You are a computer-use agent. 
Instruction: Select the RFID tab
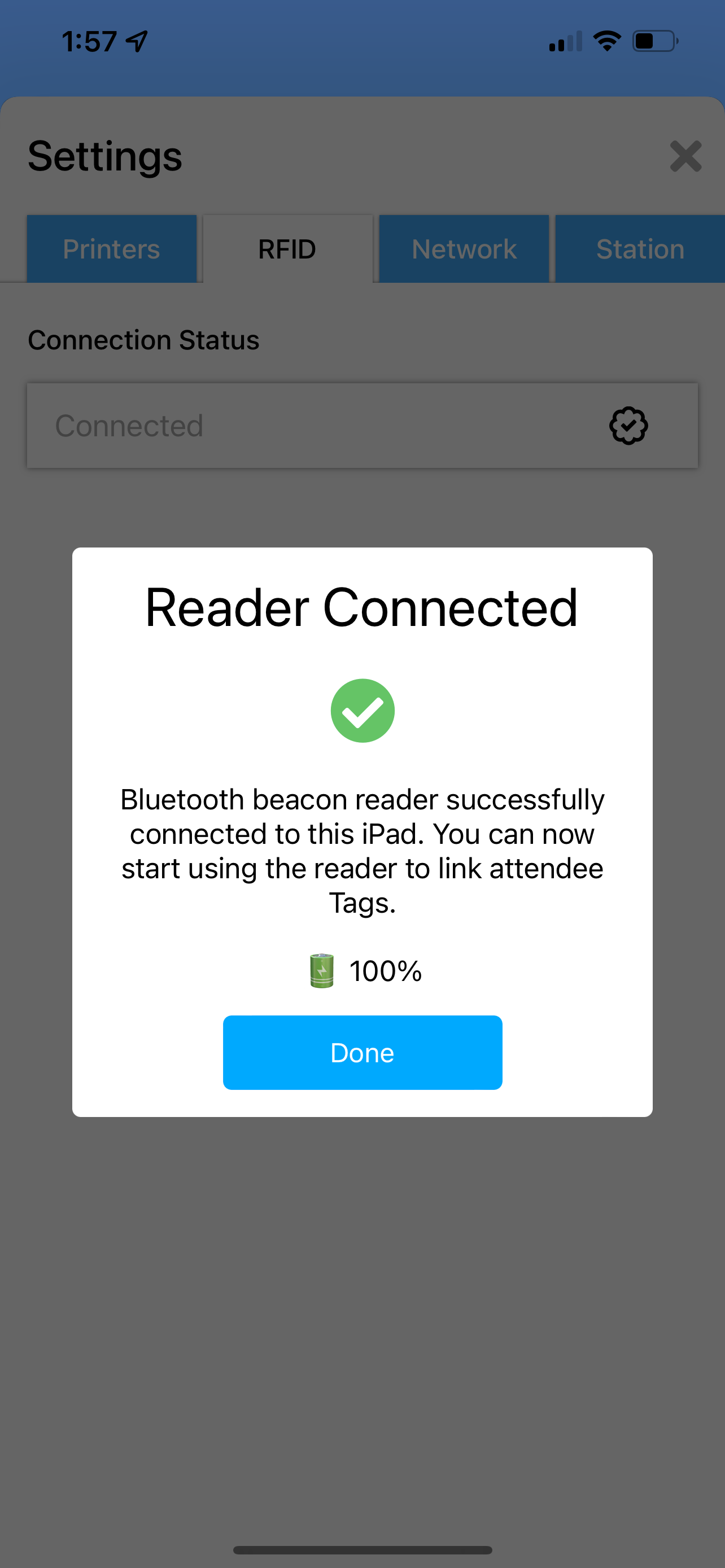287,248
